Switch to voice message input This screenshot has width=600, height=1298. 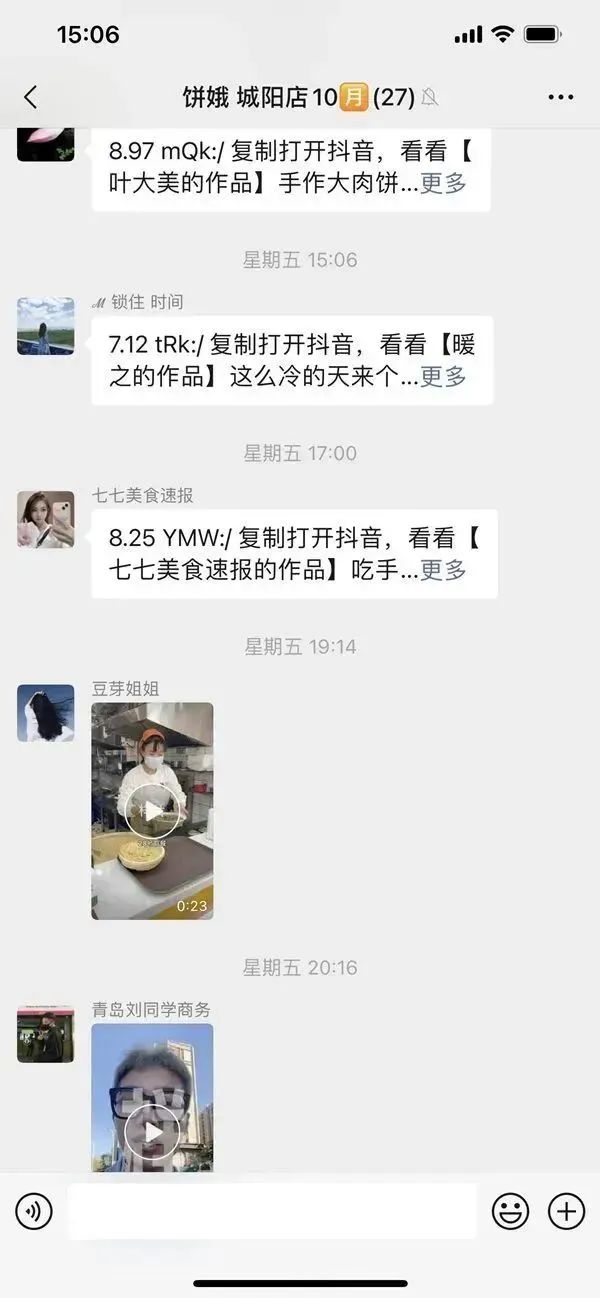(34, 1212)
